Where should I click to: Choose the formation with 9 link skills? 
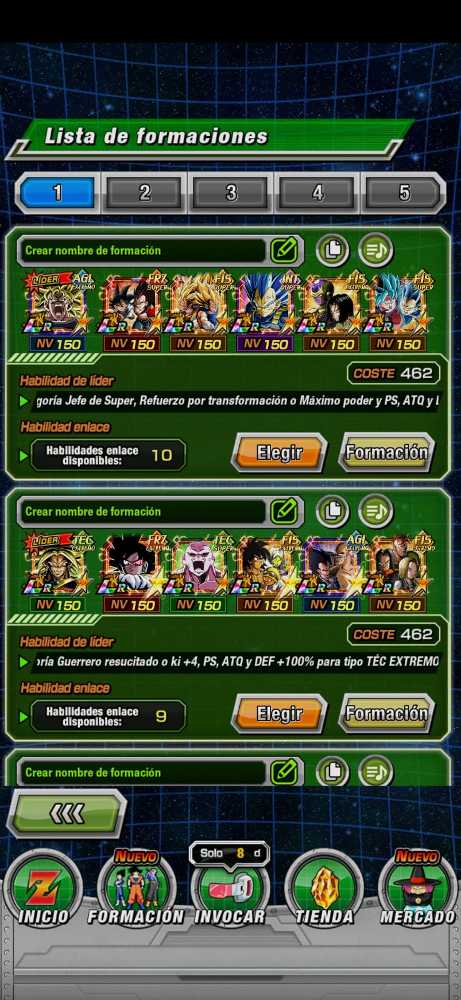tap(279, 714)
